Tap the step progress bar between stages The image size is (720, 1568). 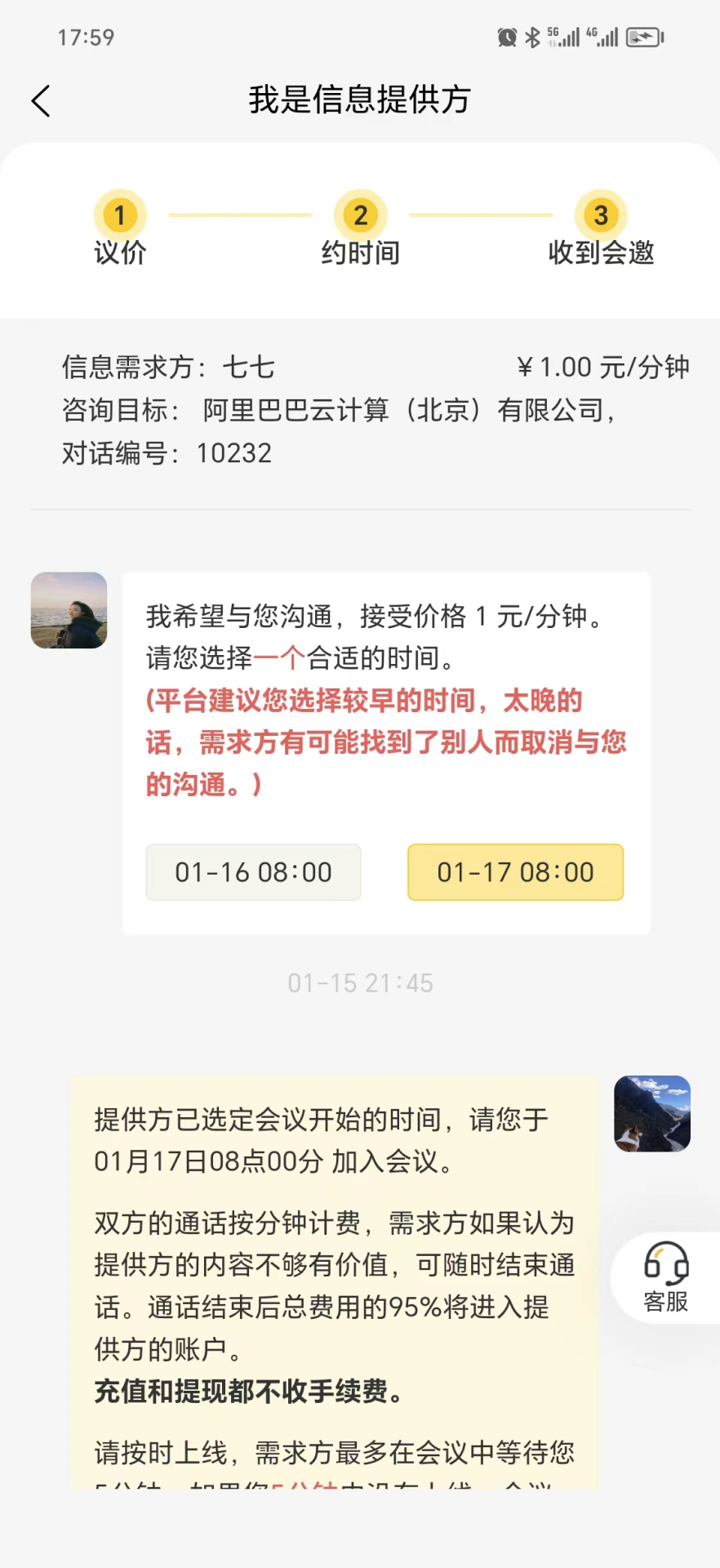click(x=240, y=215)
